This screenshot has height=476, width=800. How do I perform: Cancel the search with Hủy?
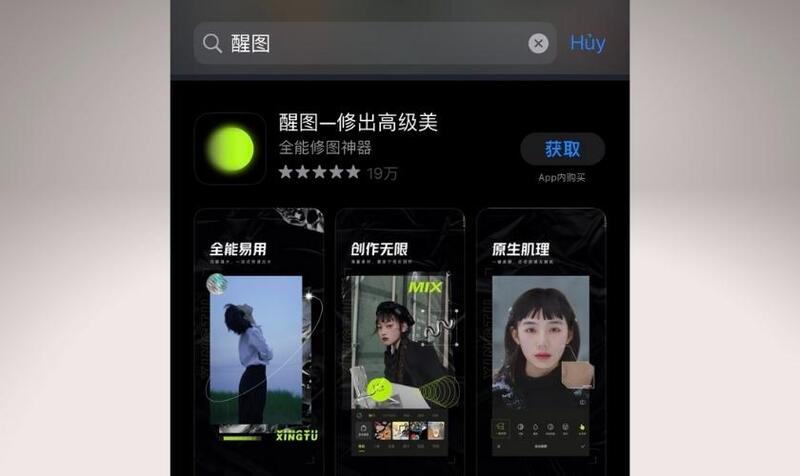click(x=587, y=43)
